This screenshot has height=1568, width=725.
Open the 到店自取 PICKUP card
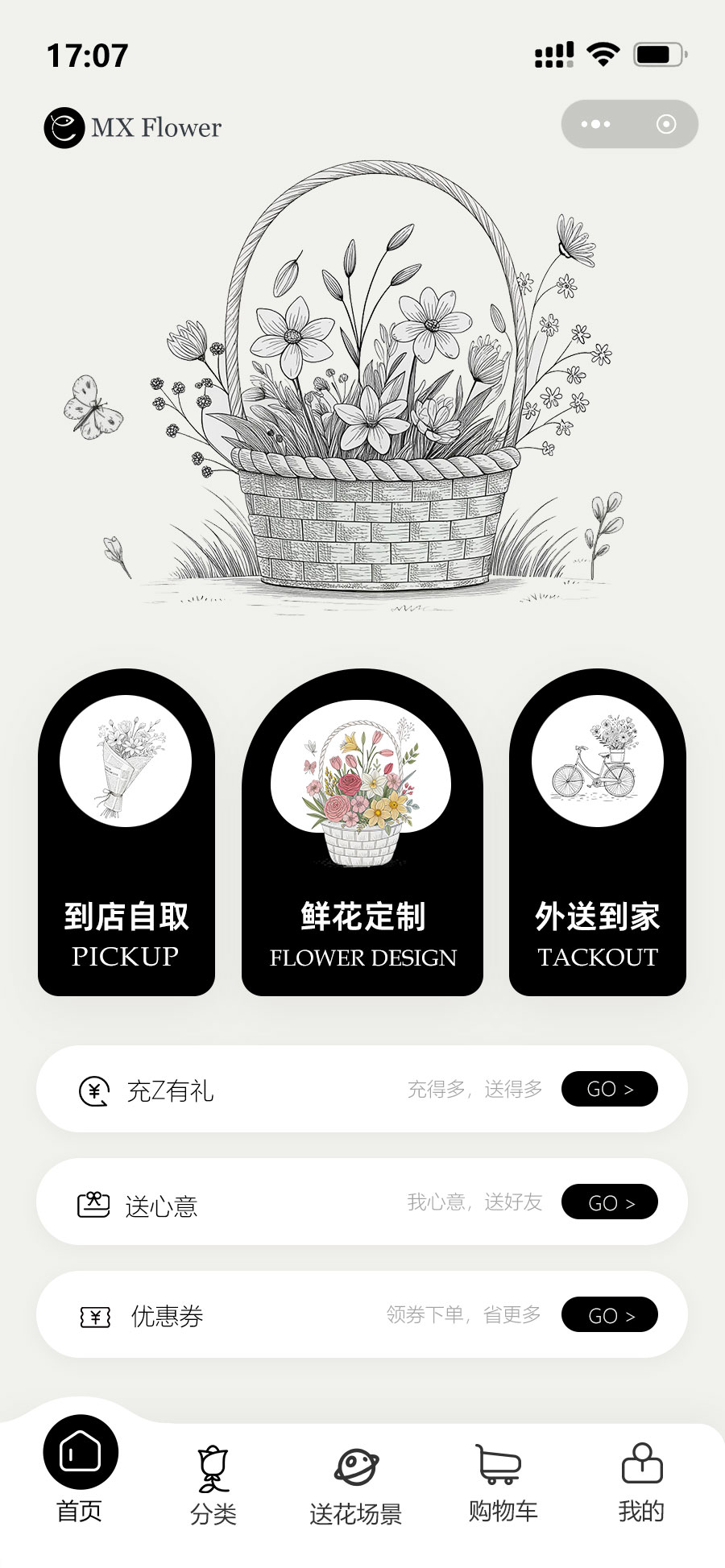pyautogui.click(x=126, y=832)
